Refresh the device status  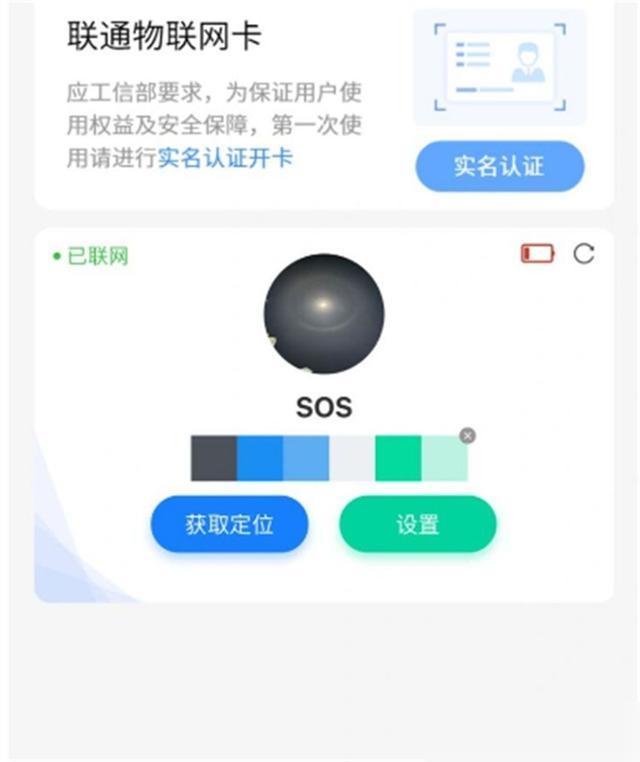pyautogui.click(x=583, y=254)
